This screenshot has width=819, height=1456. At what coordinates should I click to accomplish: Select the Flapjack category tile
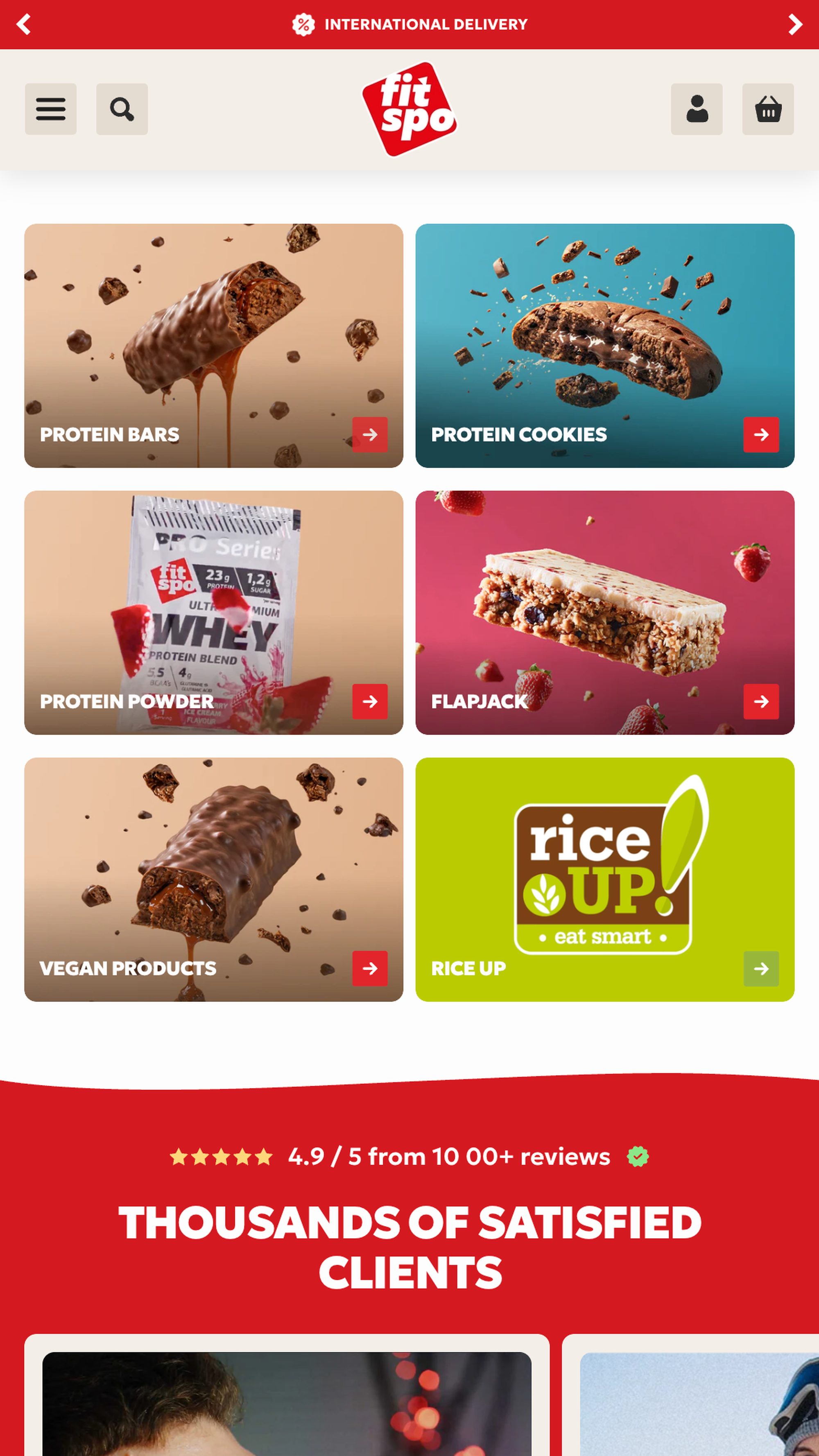click(x=605, y=612)
